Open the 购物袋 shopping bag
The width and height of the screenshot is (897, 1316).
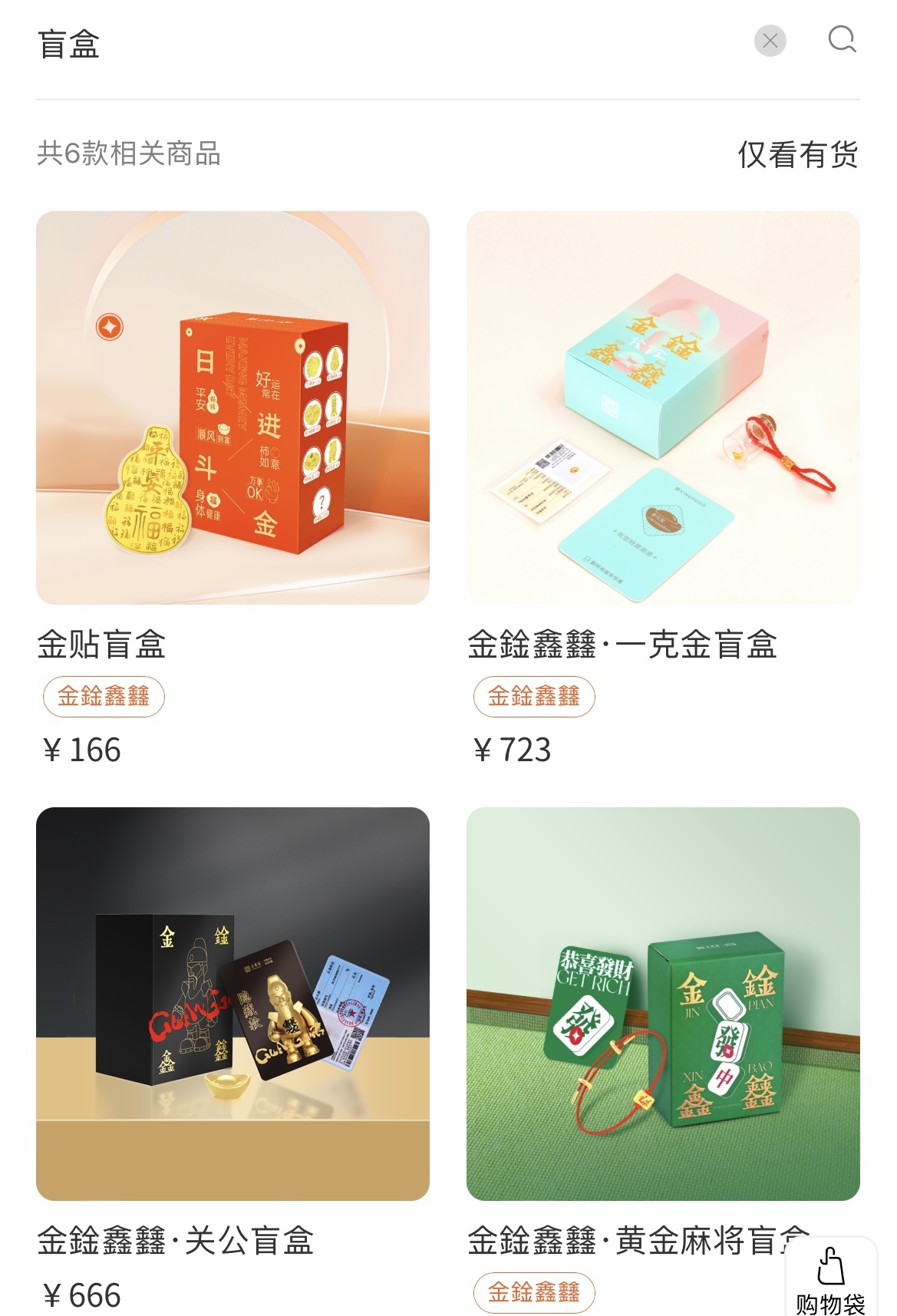(831, 1278)
